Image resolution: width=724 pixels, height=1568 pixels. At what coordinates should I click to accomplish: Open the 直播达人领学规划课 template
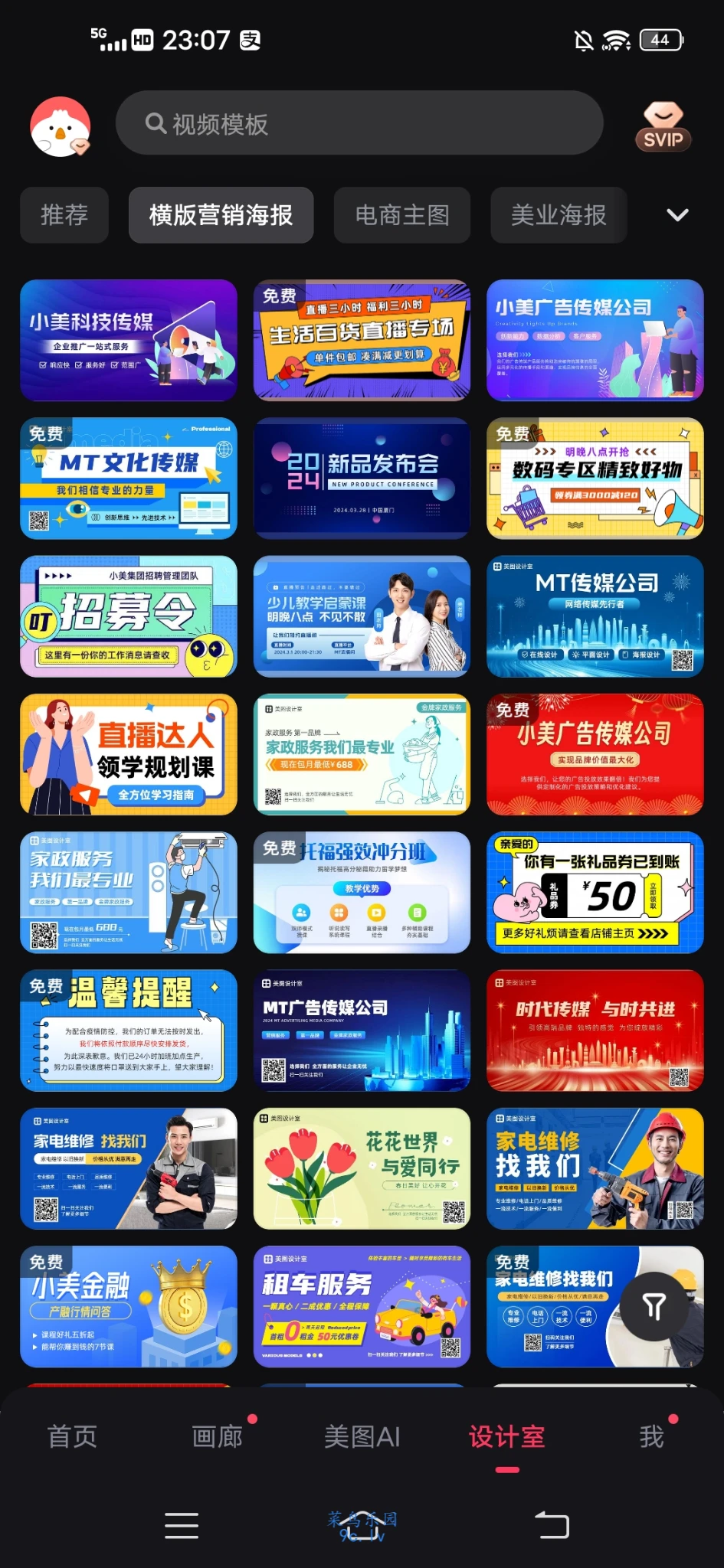click(129, 754)
